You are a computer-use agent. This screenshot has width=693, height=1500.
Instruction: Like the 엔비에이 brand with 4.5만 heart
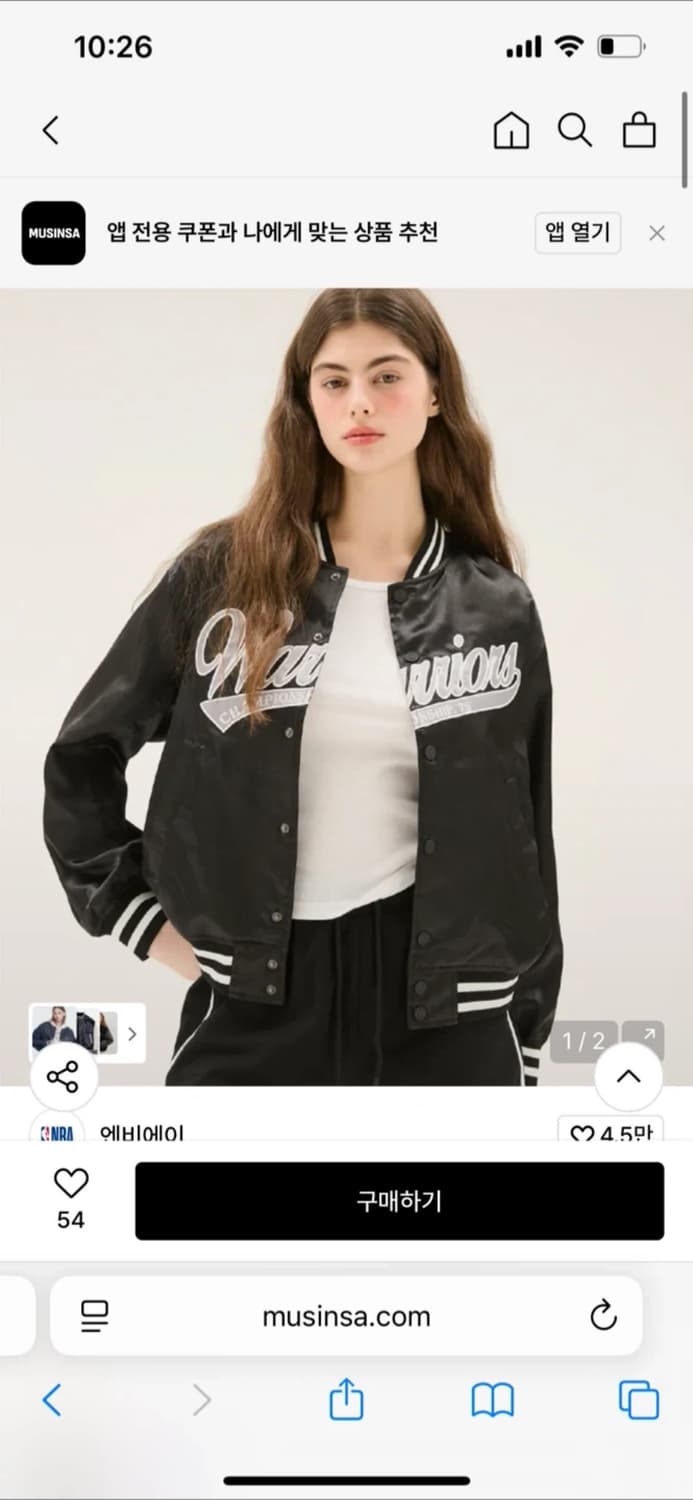[610, 1133]
